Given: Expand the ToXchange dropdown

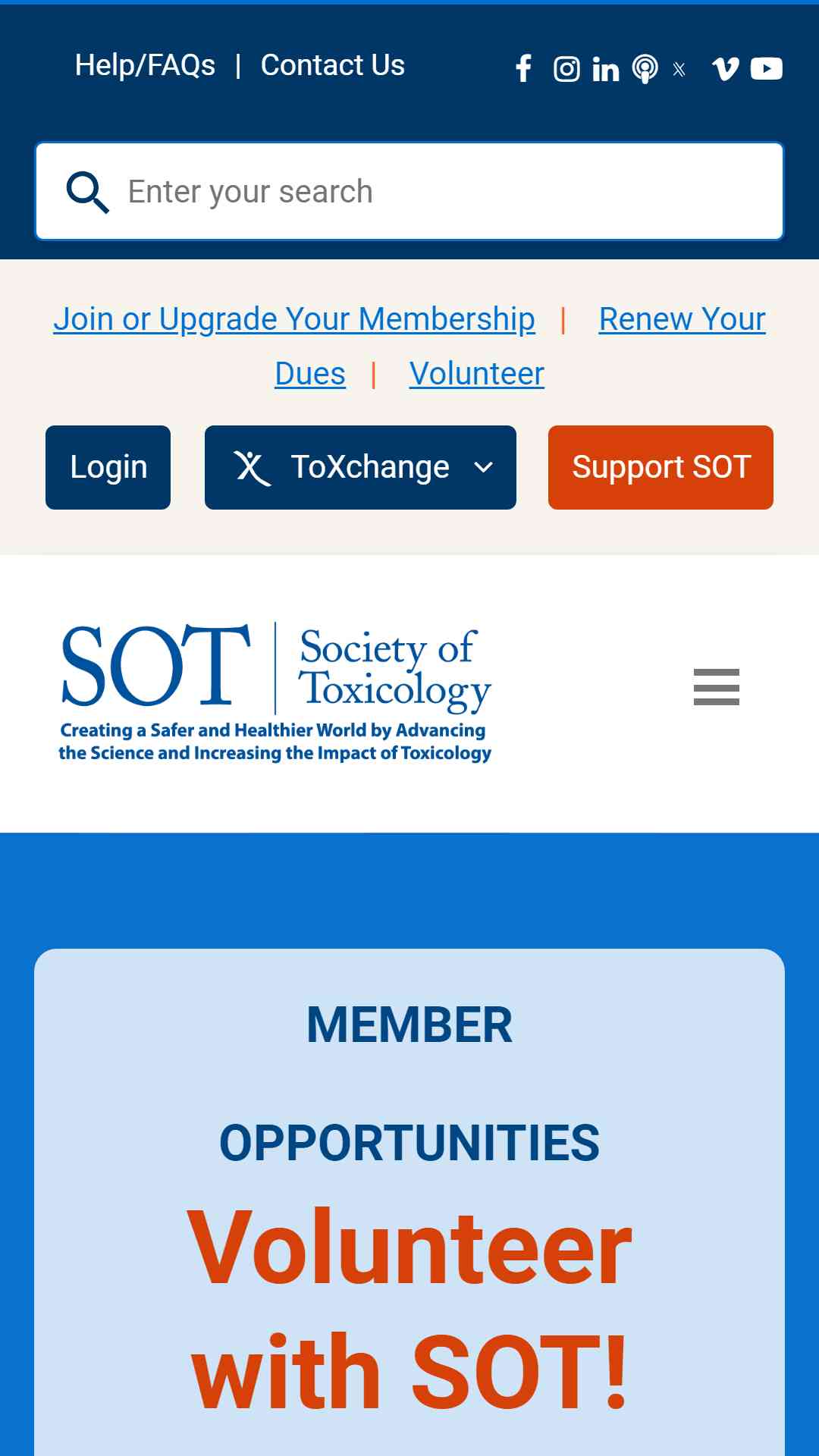Looking at the screenshot, I should (360, 467).
